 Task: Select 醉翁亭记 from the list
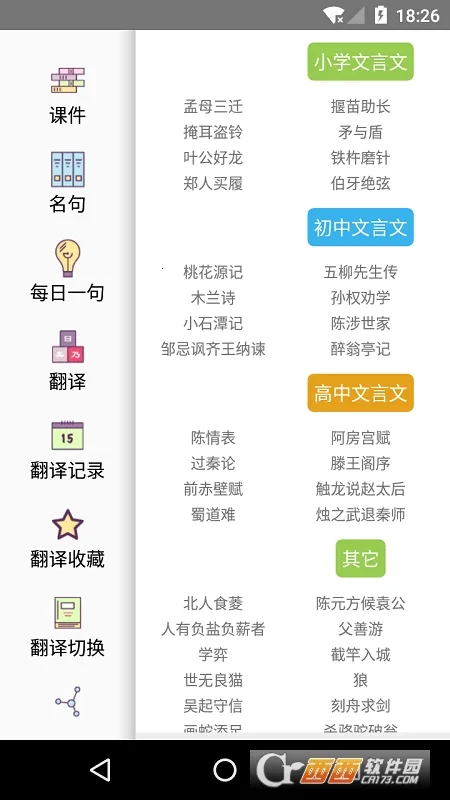pyautogui.click(x=360, y=349)
